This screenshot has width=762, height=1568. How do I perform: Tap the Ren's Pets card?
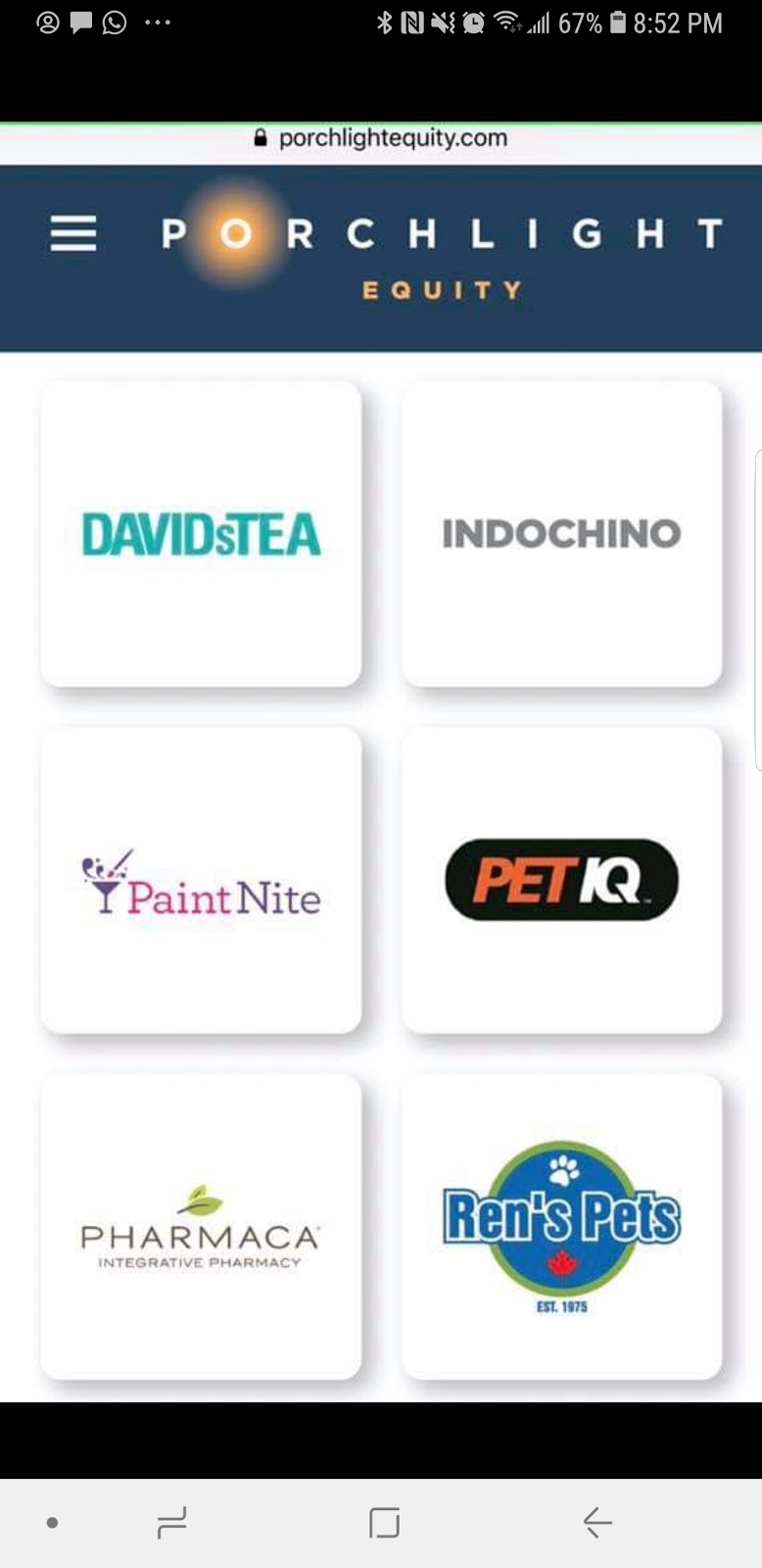(x=561, y=1227)
